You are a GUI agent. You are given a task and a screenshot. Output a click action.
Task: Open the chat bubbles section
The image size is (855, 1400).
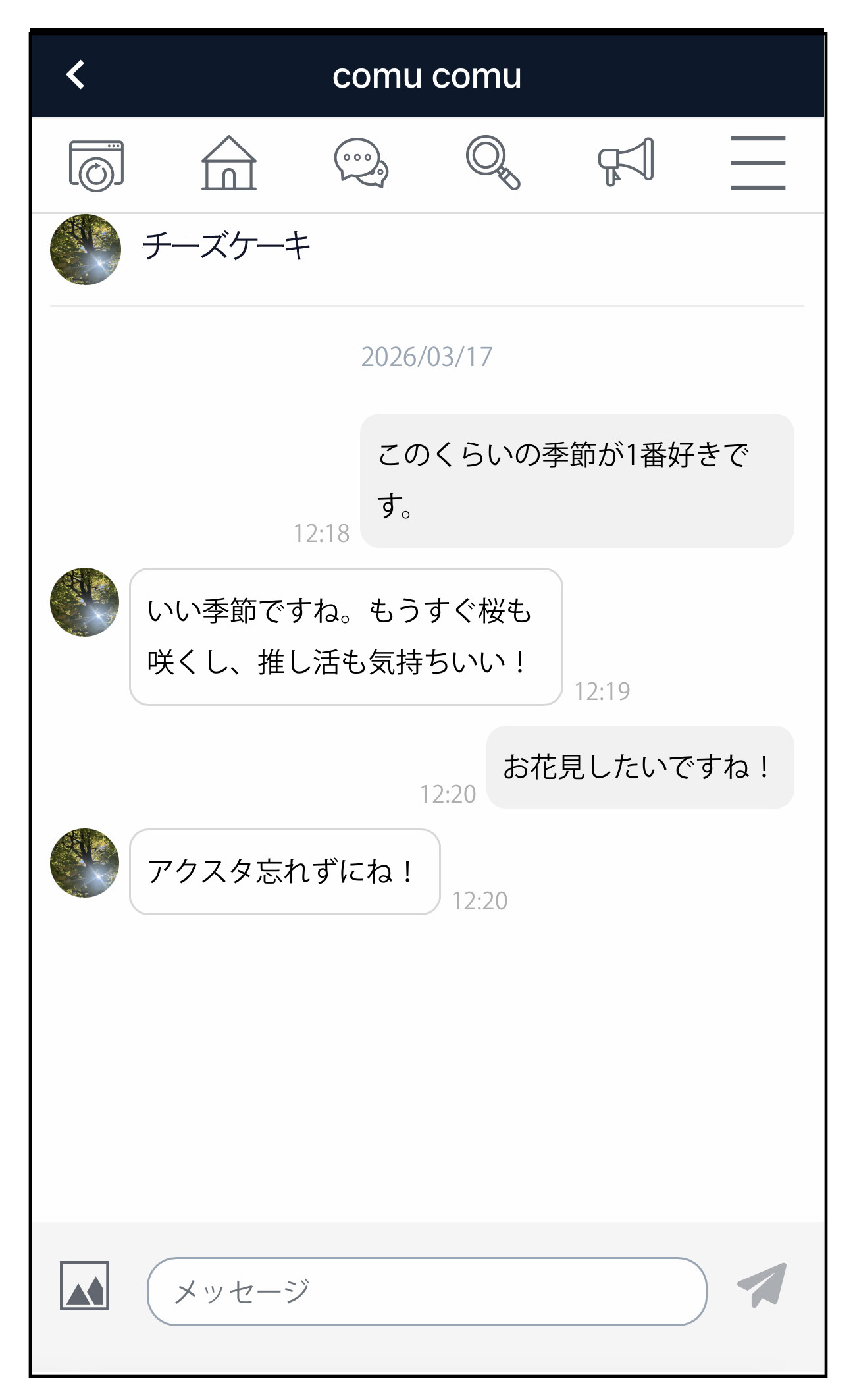361,163
